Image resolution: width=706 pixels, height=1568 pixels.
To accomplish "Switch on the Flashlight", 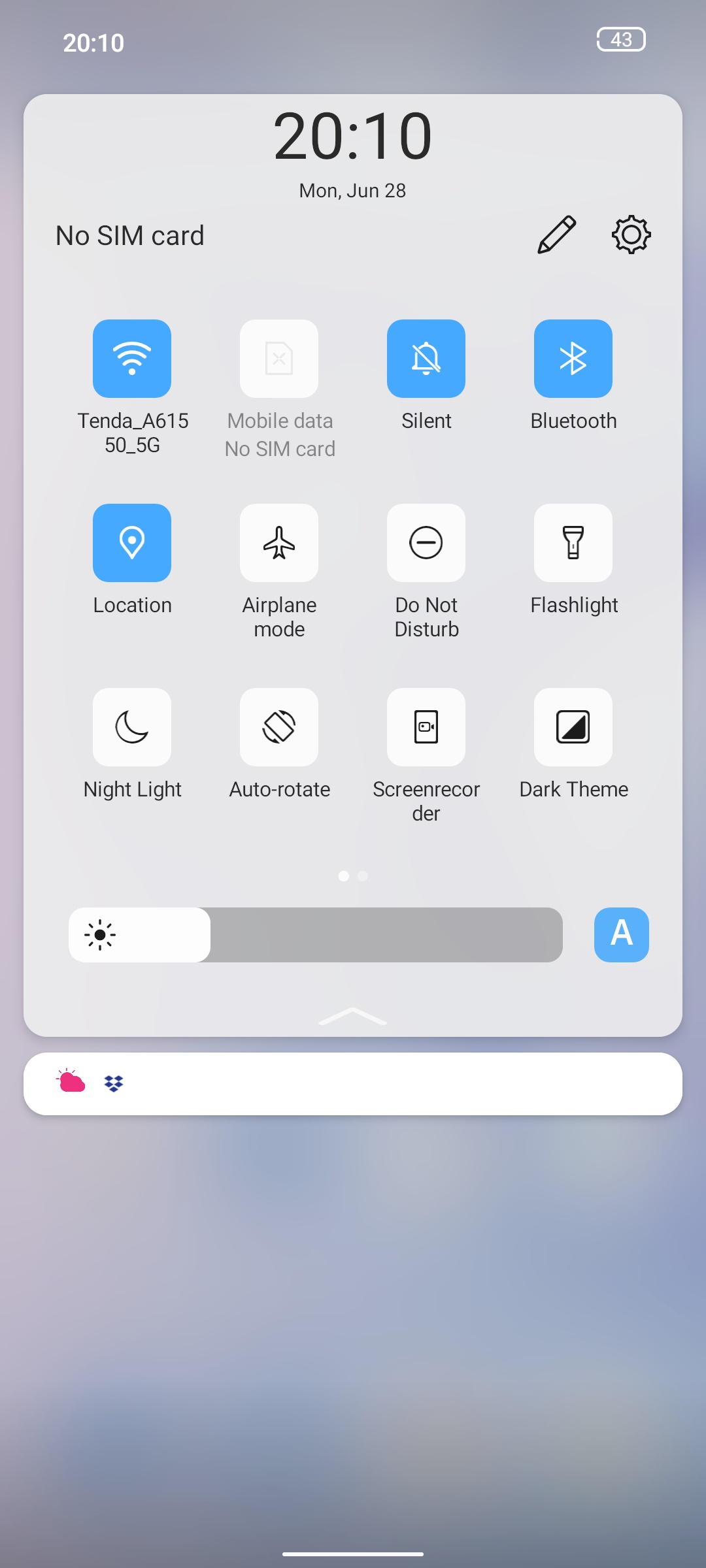I will (573, 543).
